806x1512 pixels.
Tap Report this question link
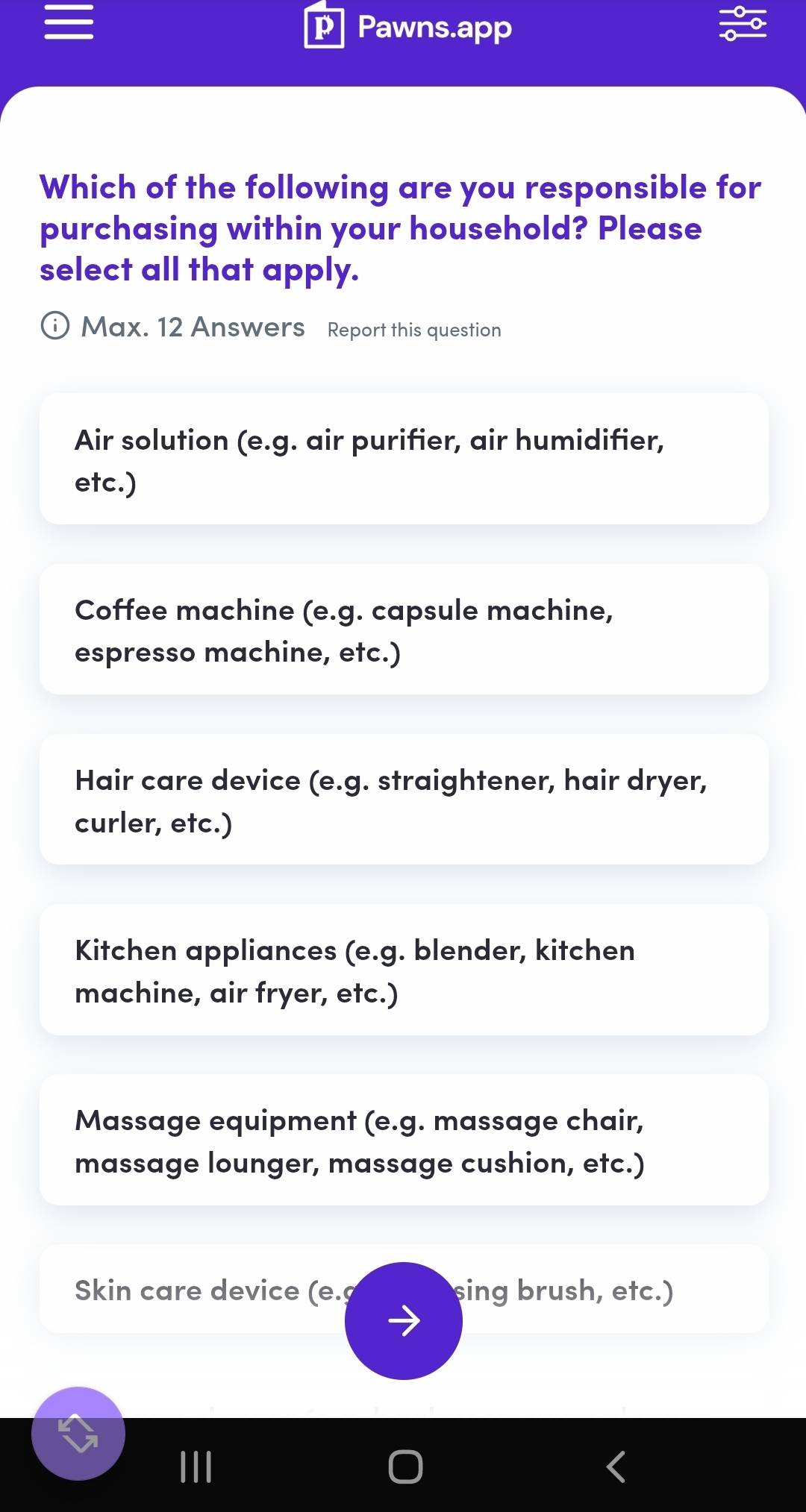[x=414, y=330]
